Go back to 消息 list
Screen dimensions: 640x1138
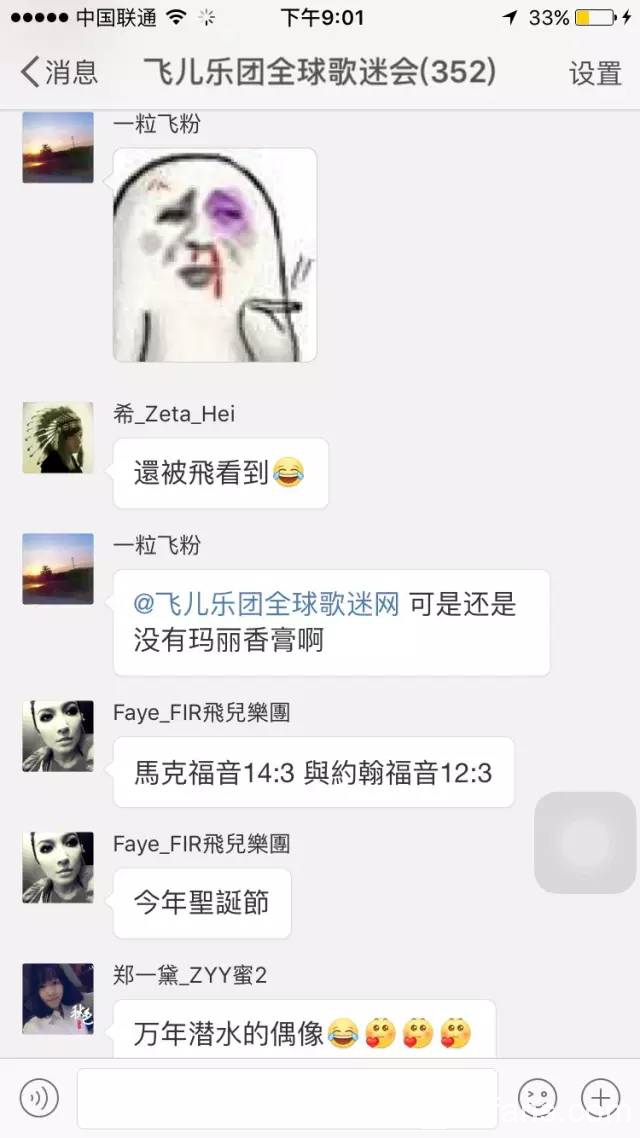60,72
